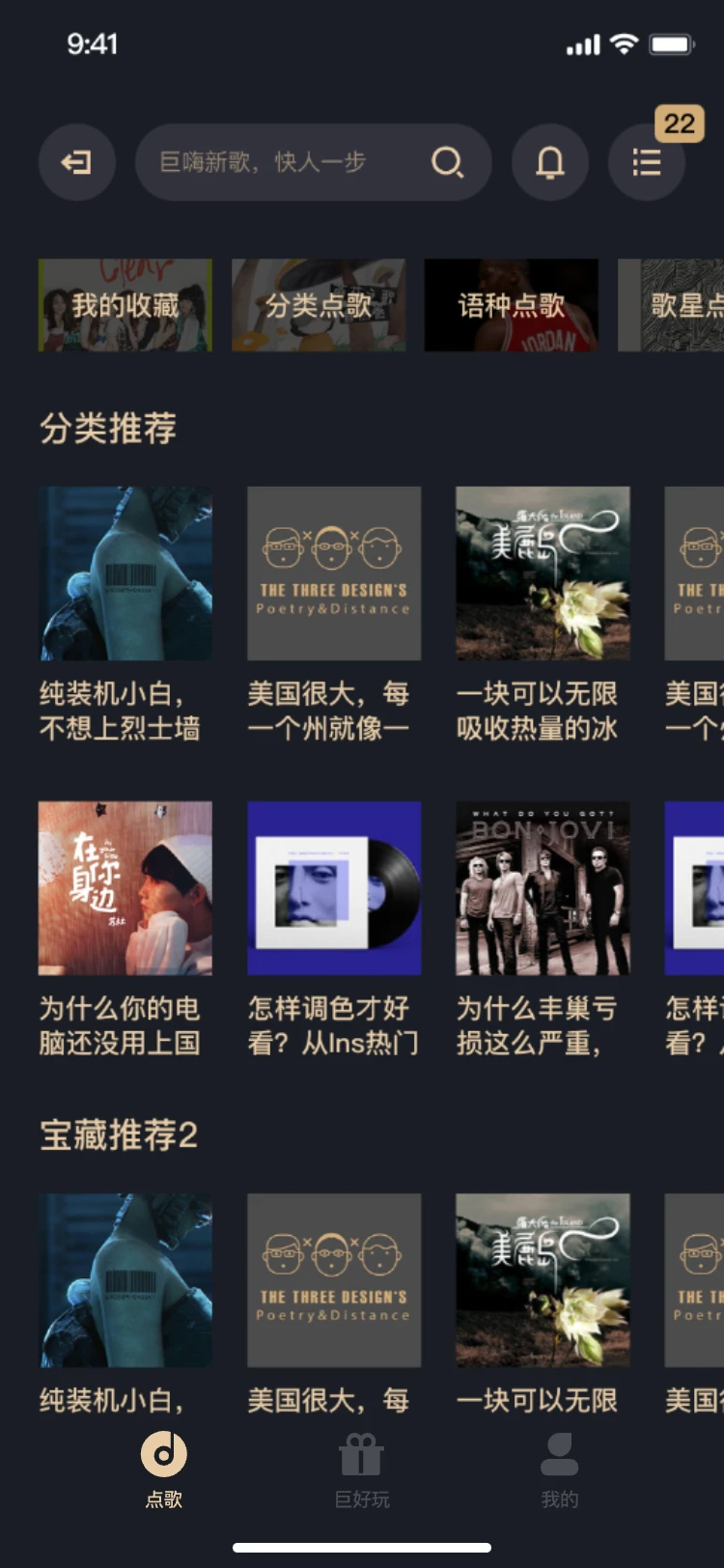Open the Bon Jovi album thumbnail

point(543,887)
